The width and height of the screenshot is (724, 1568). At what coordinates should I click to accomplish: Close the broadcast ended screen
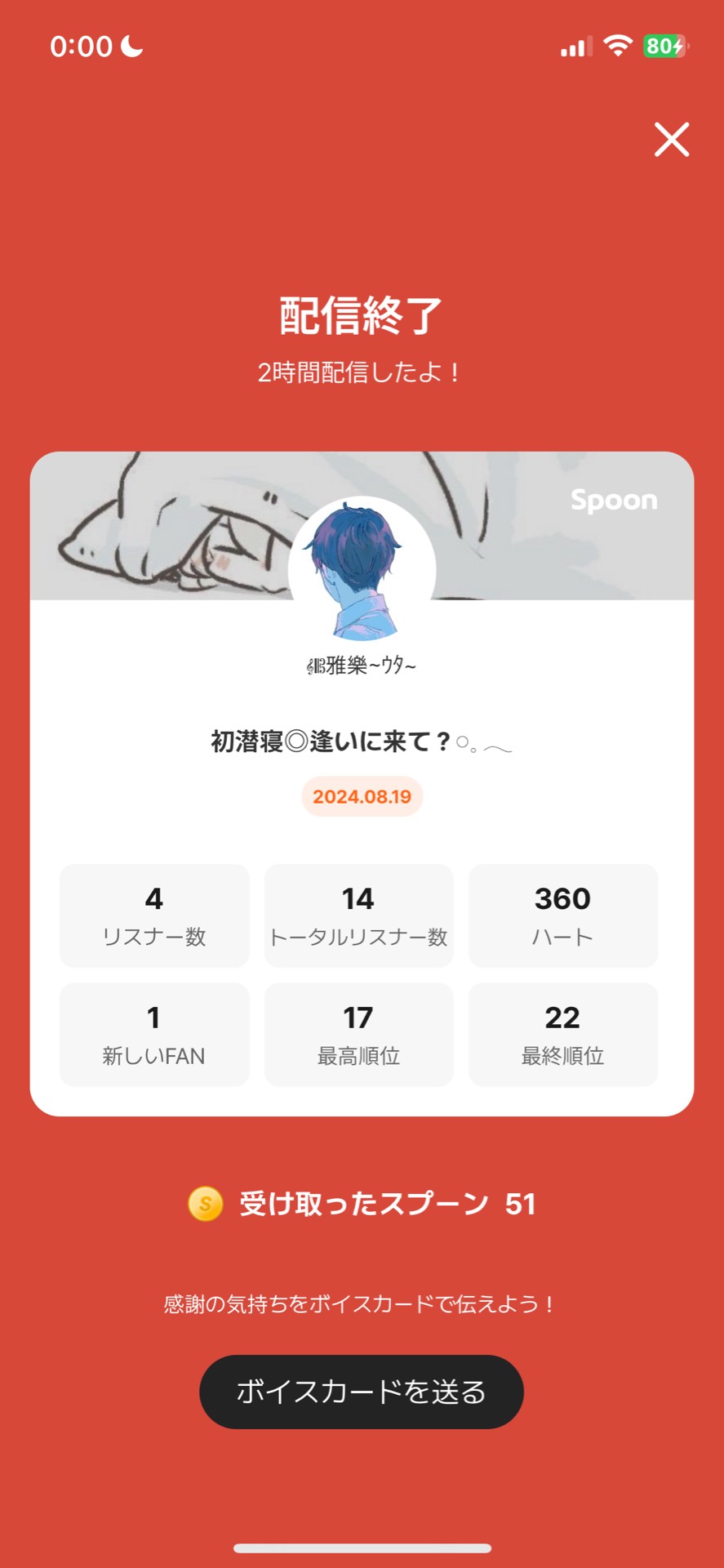click(x=672, y=139)
